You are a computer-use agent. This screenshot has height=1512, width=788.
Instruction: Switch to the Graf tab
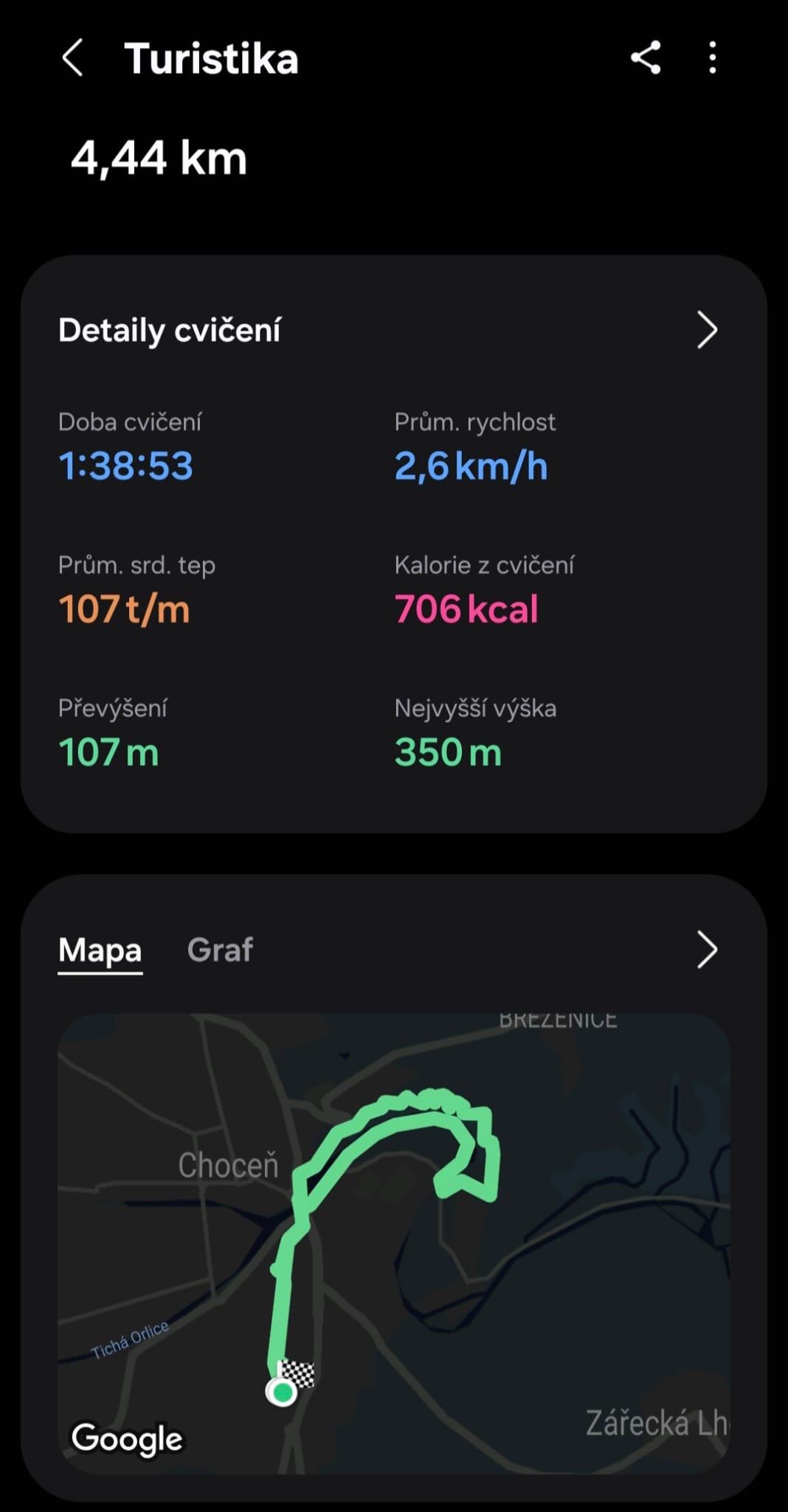[220, 949]
